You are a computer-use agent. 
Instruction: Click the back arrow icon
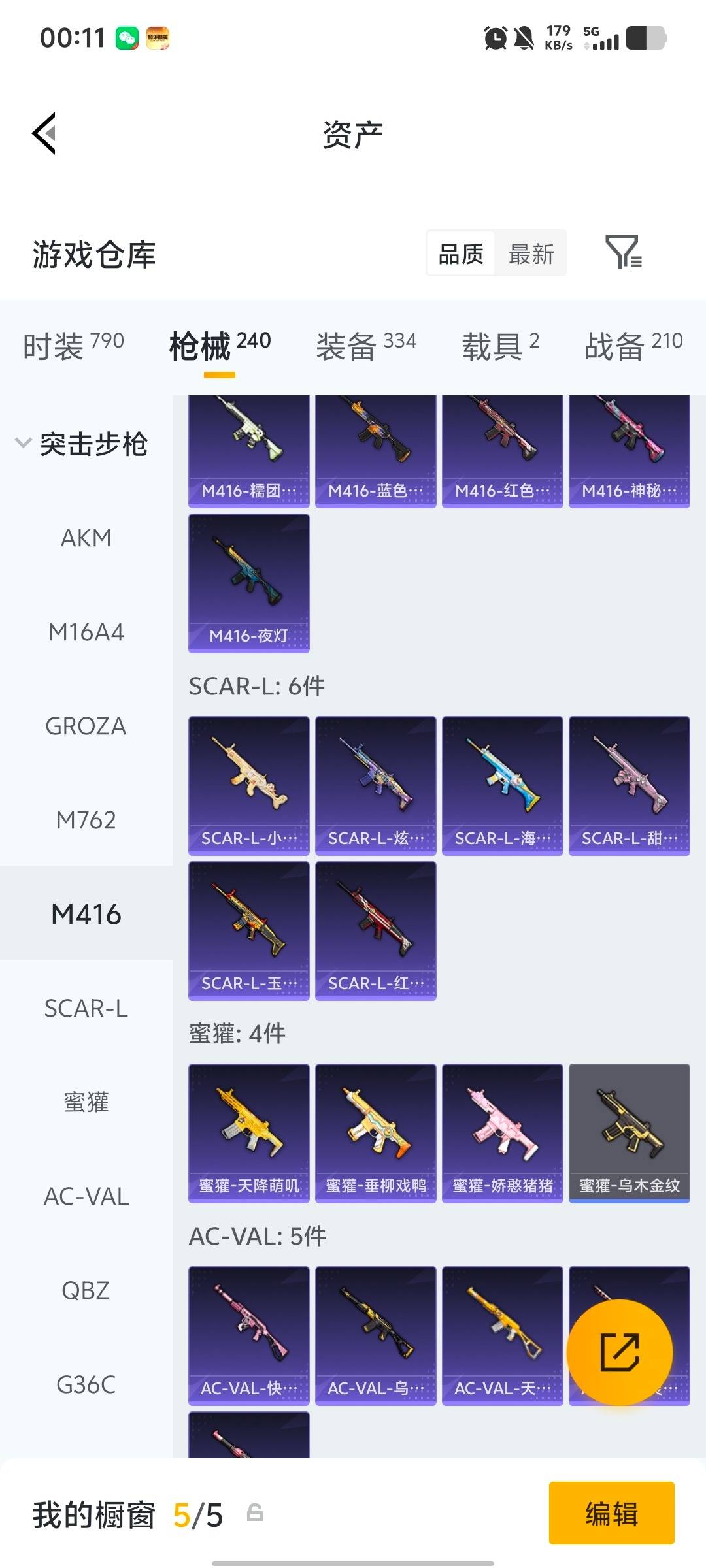click(43, 134)
